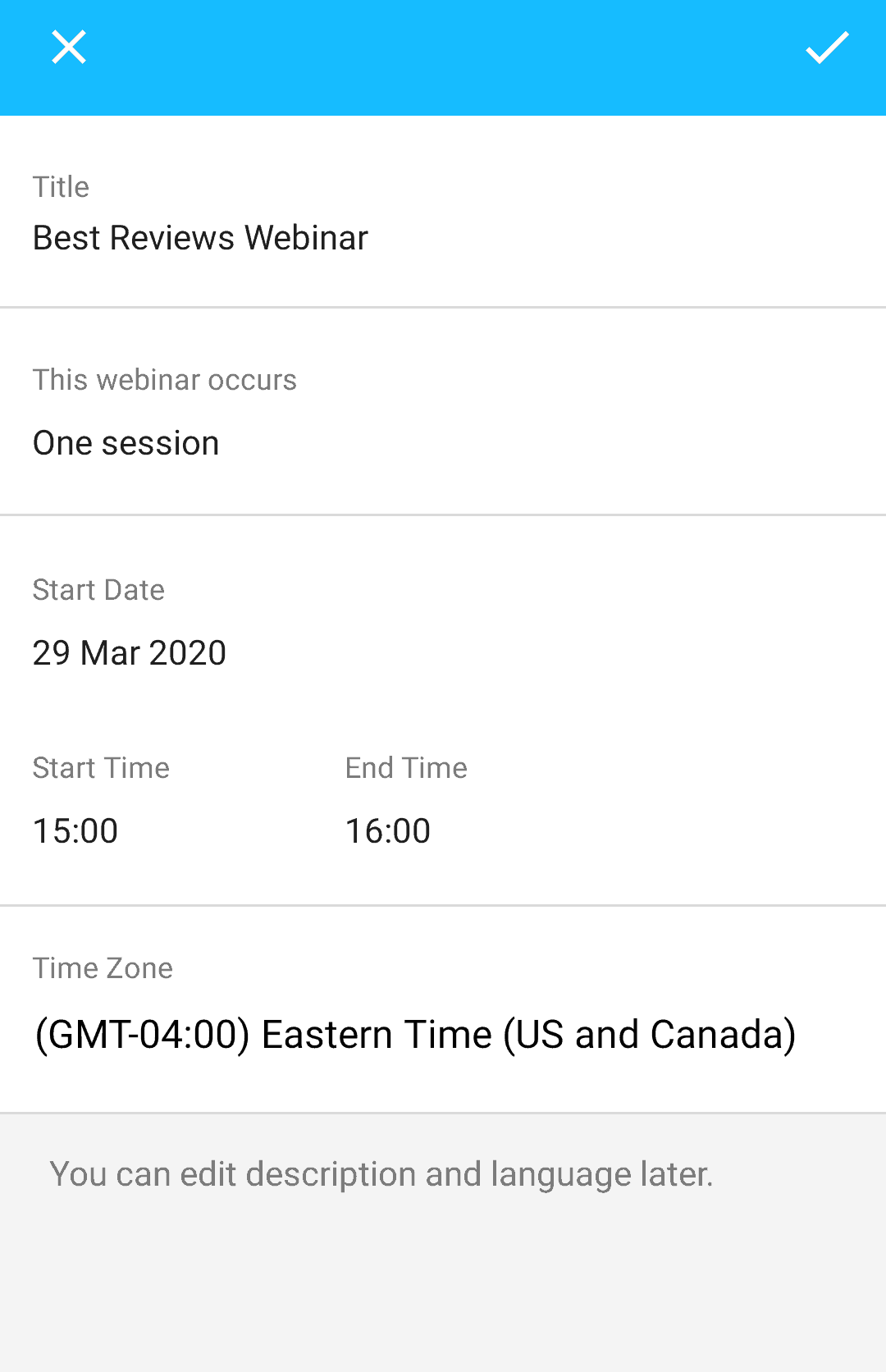The image size is (886, 1372).
Task: Edit the title 'Best Reviews Webinar'
Action: pyautogui.click(x=199, y=238)
